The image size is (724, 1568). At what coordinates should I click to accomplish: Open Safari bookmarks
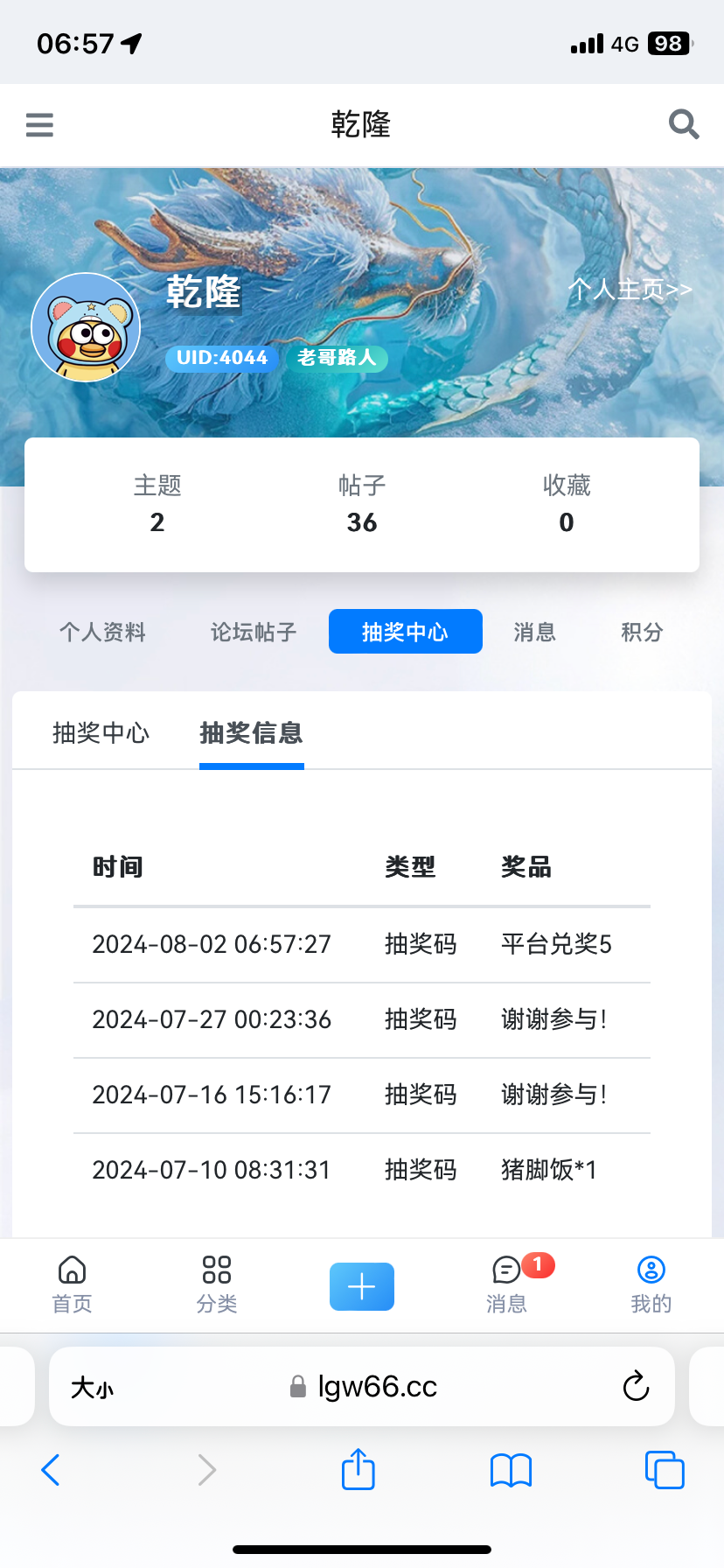point(512,1470)
